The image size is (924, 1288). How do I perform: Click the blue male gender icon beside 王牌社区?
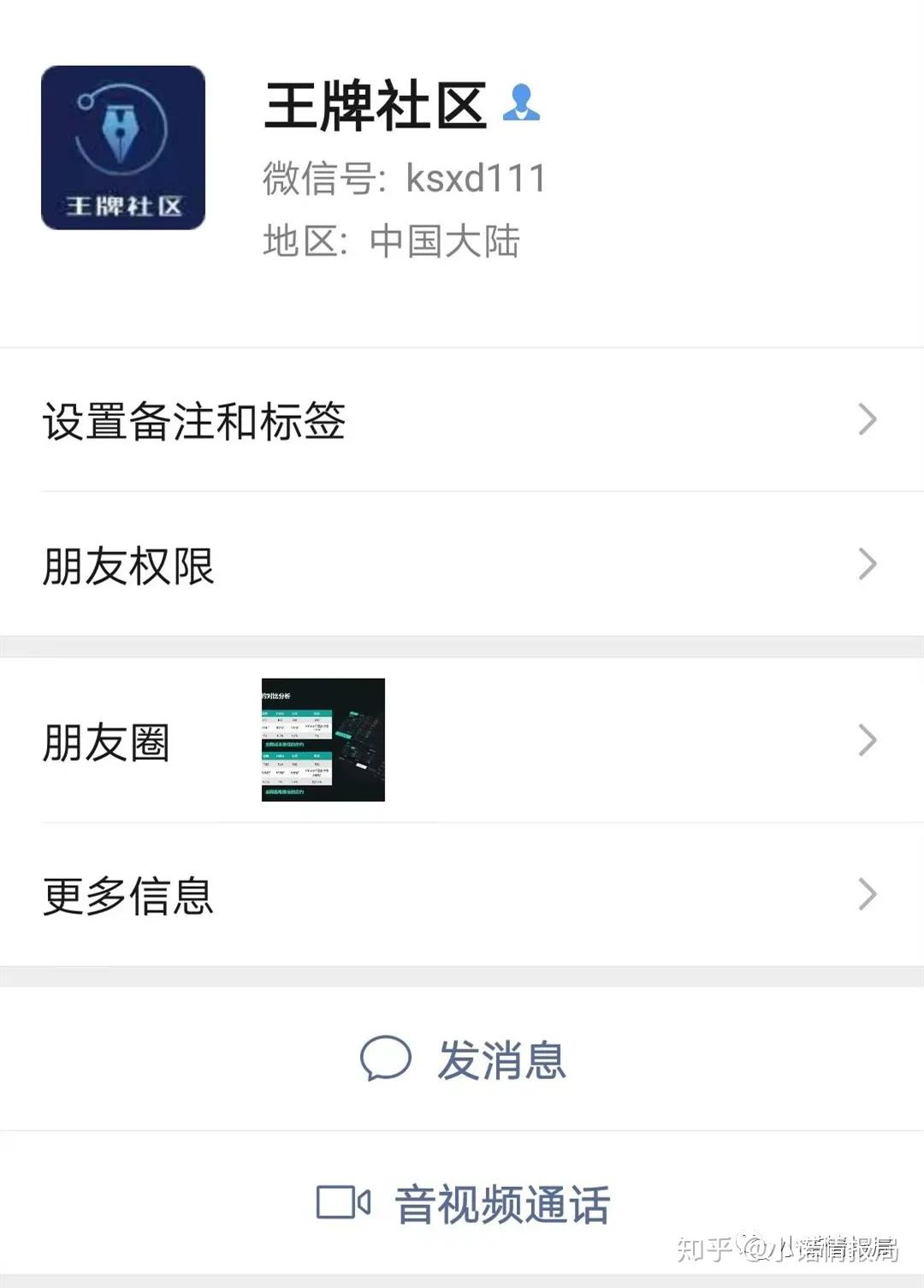tap(522, 103)
